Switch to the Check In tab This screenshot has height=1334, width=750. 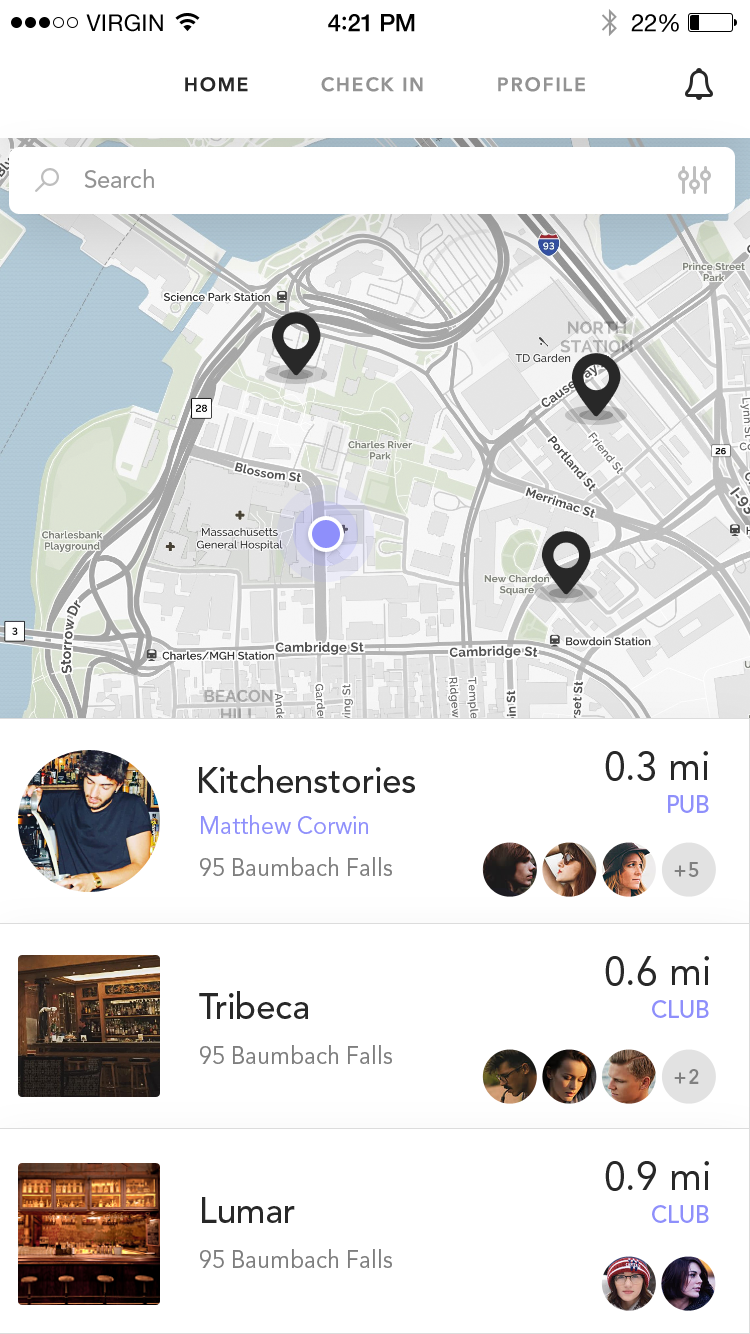tap(372, 85)
